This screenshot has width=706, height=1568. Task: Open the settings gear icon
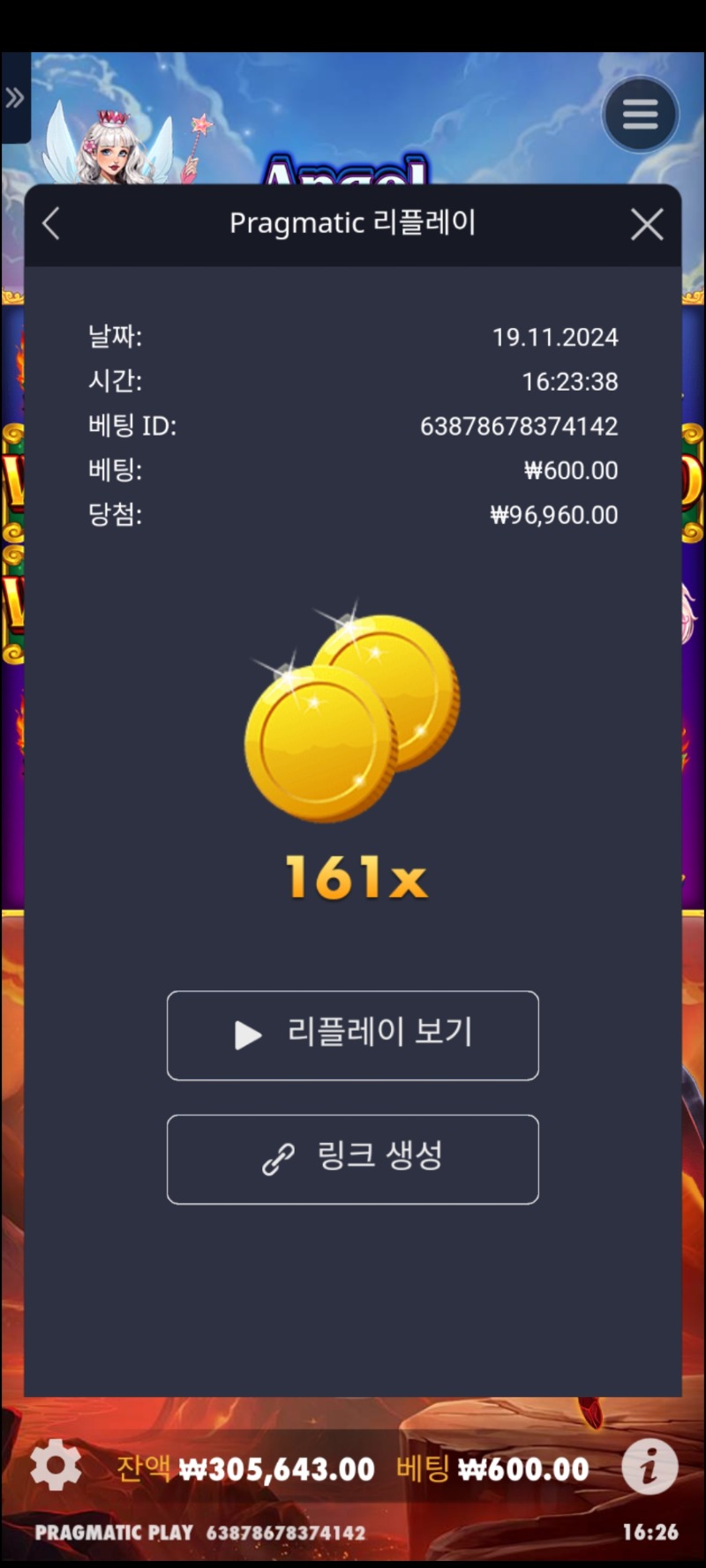point(56,1465)
